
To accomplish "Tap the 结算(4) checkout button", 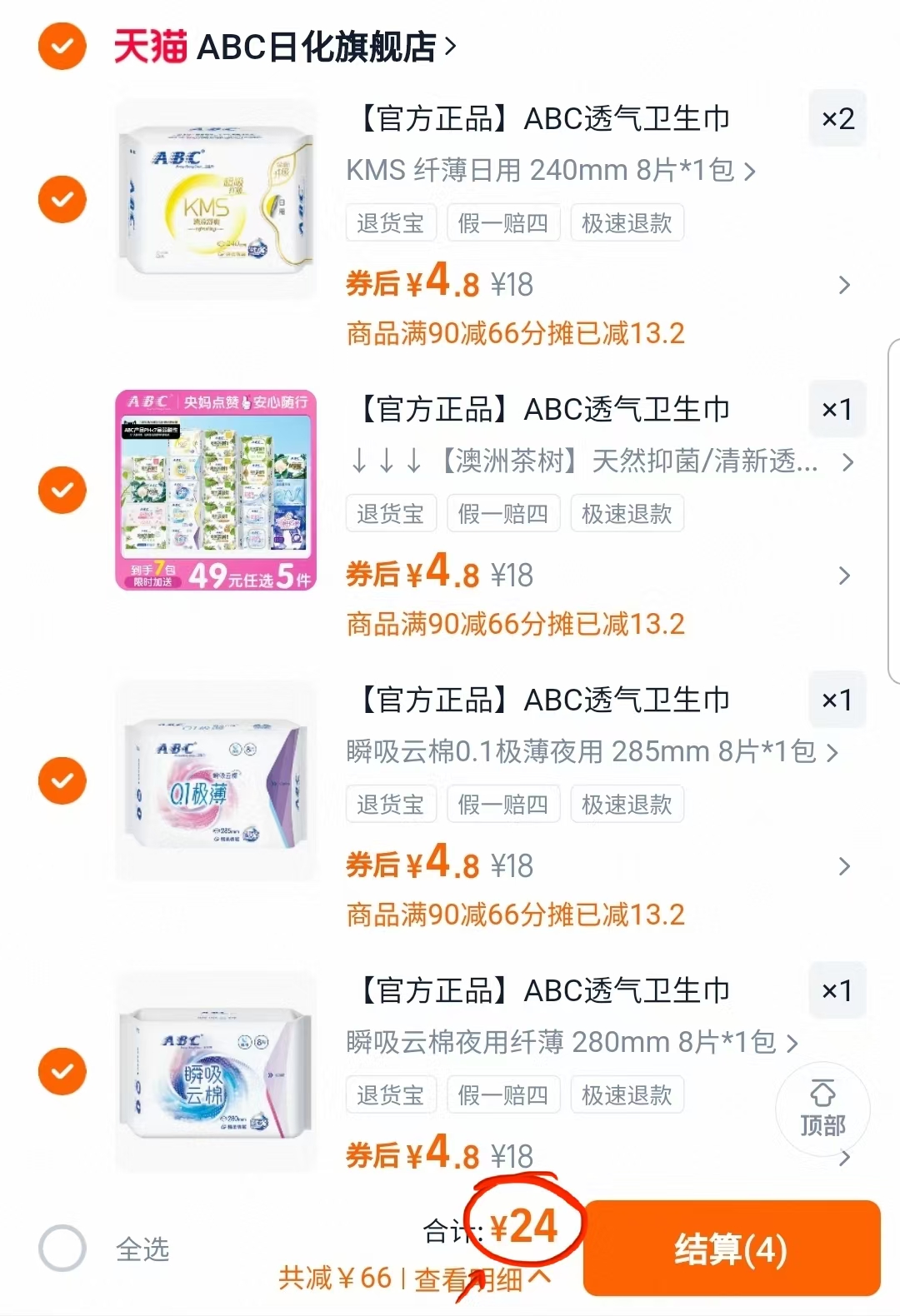I will 732,1249.
